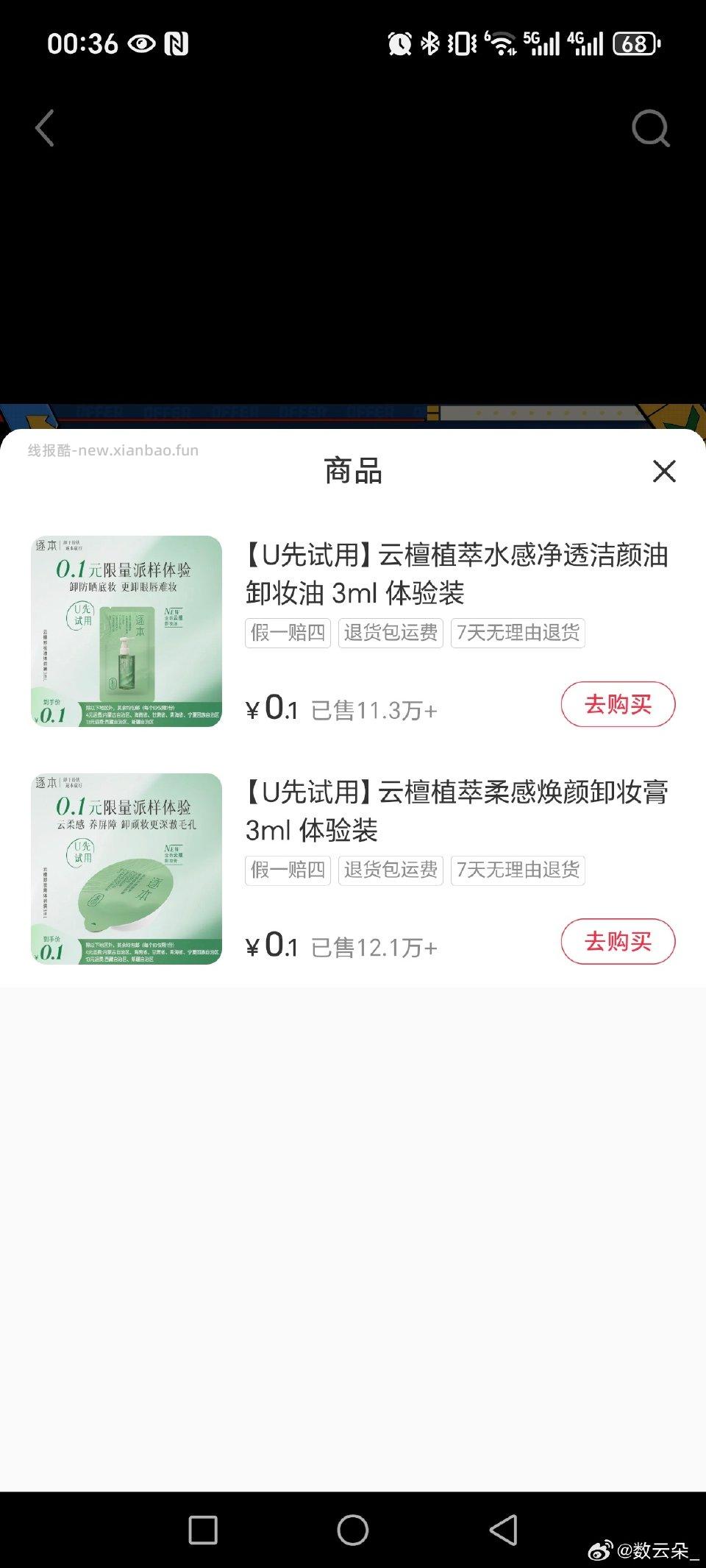The width and height of the screenshot is (706, 1568).
Task: Tap 7天无理由退货 tag on first product
Action: pyautogui.click(x=517, y=634)
